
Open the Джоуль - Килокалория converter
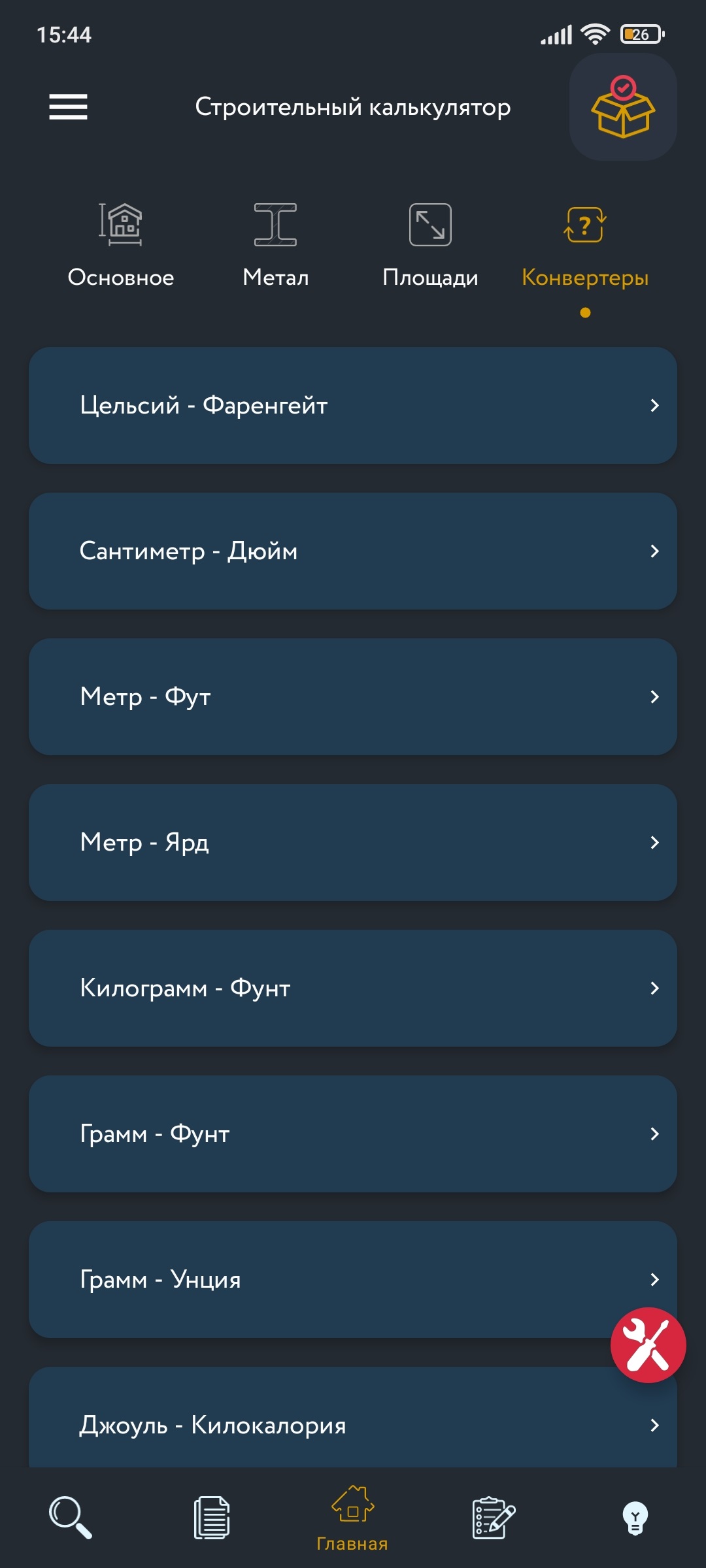point(353,1418)
